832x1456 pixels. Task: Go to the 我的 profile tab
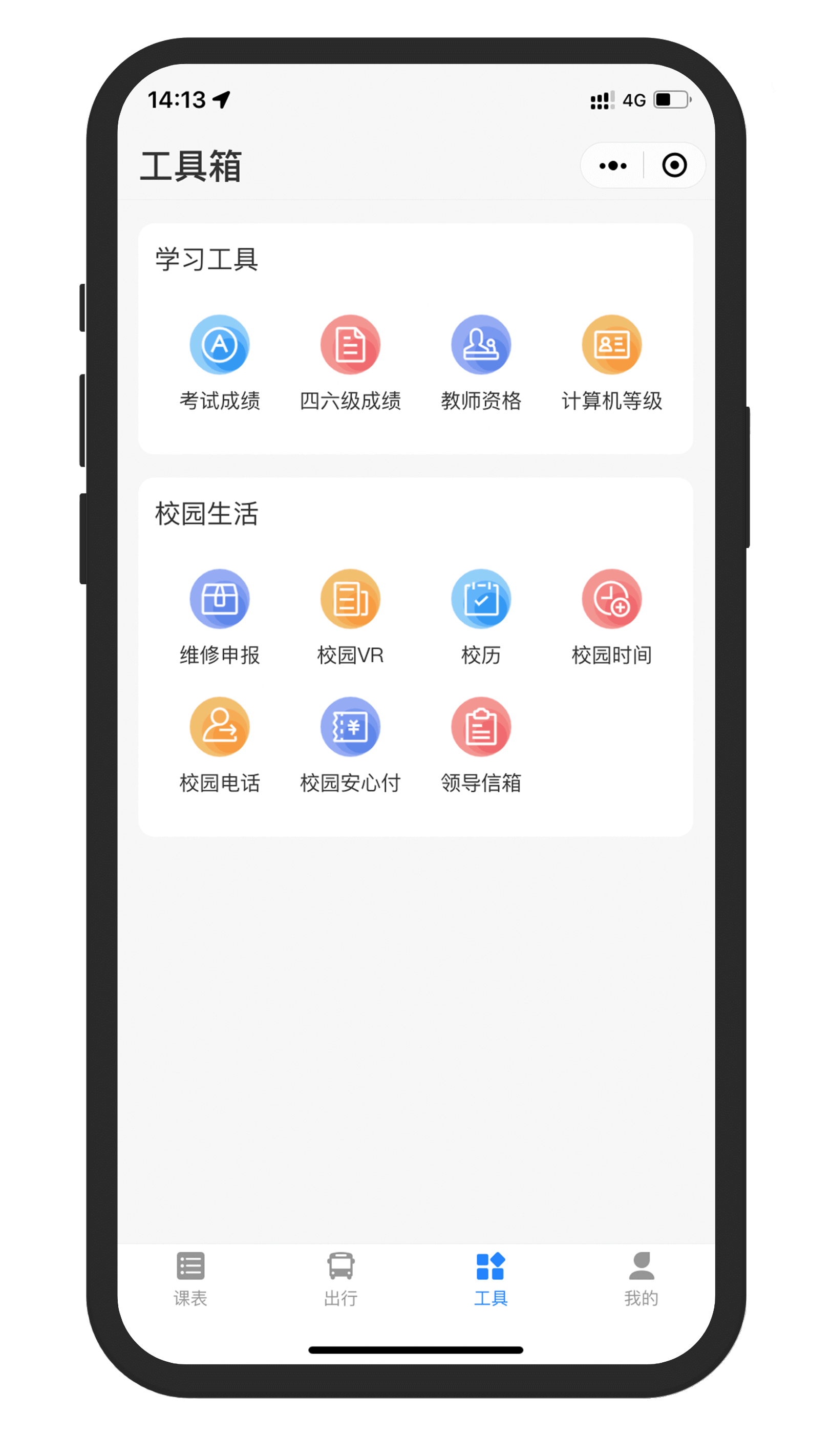(x=641, y=1279)
